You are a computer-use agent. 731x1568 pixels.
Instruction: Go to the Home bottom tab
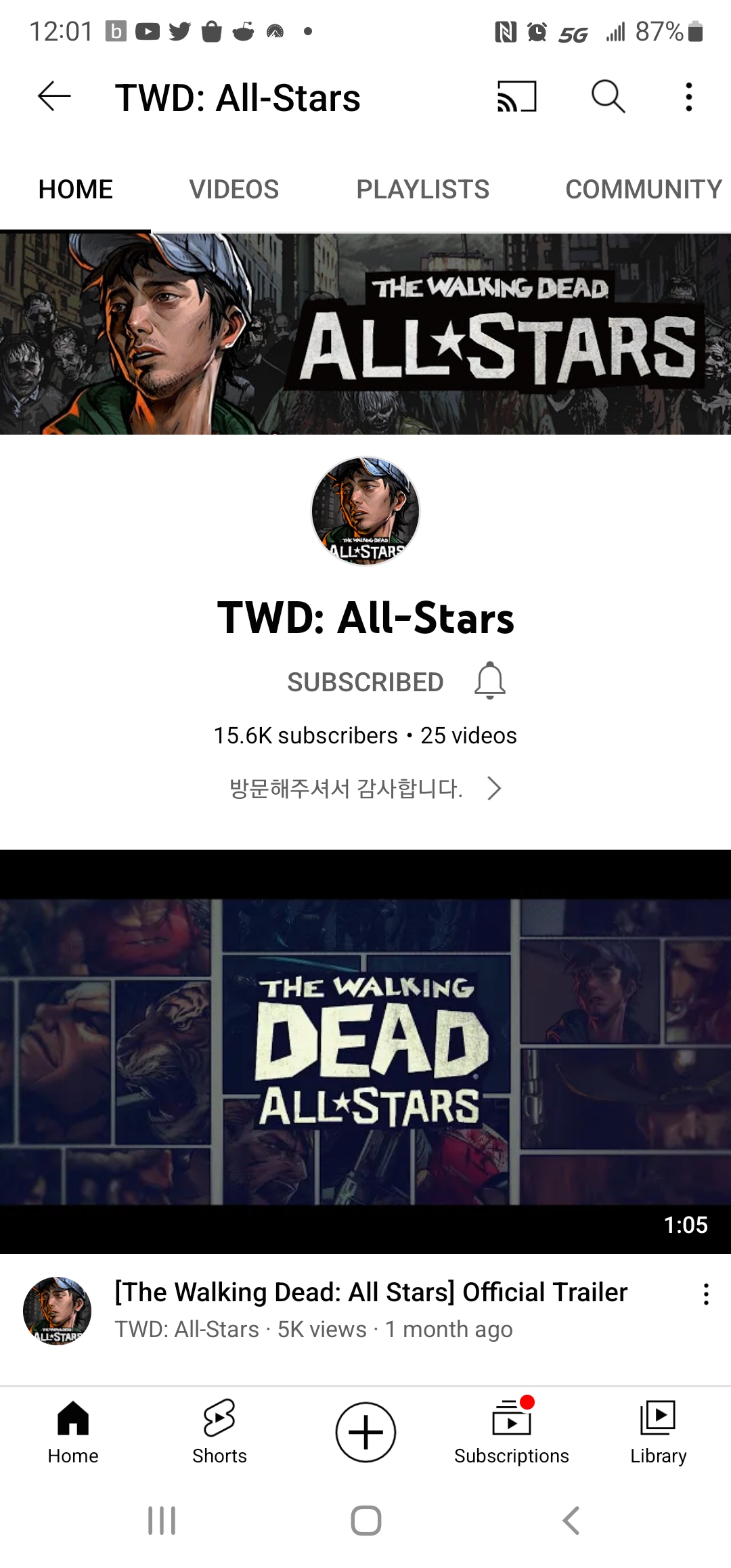click(x=73, y=1432)
